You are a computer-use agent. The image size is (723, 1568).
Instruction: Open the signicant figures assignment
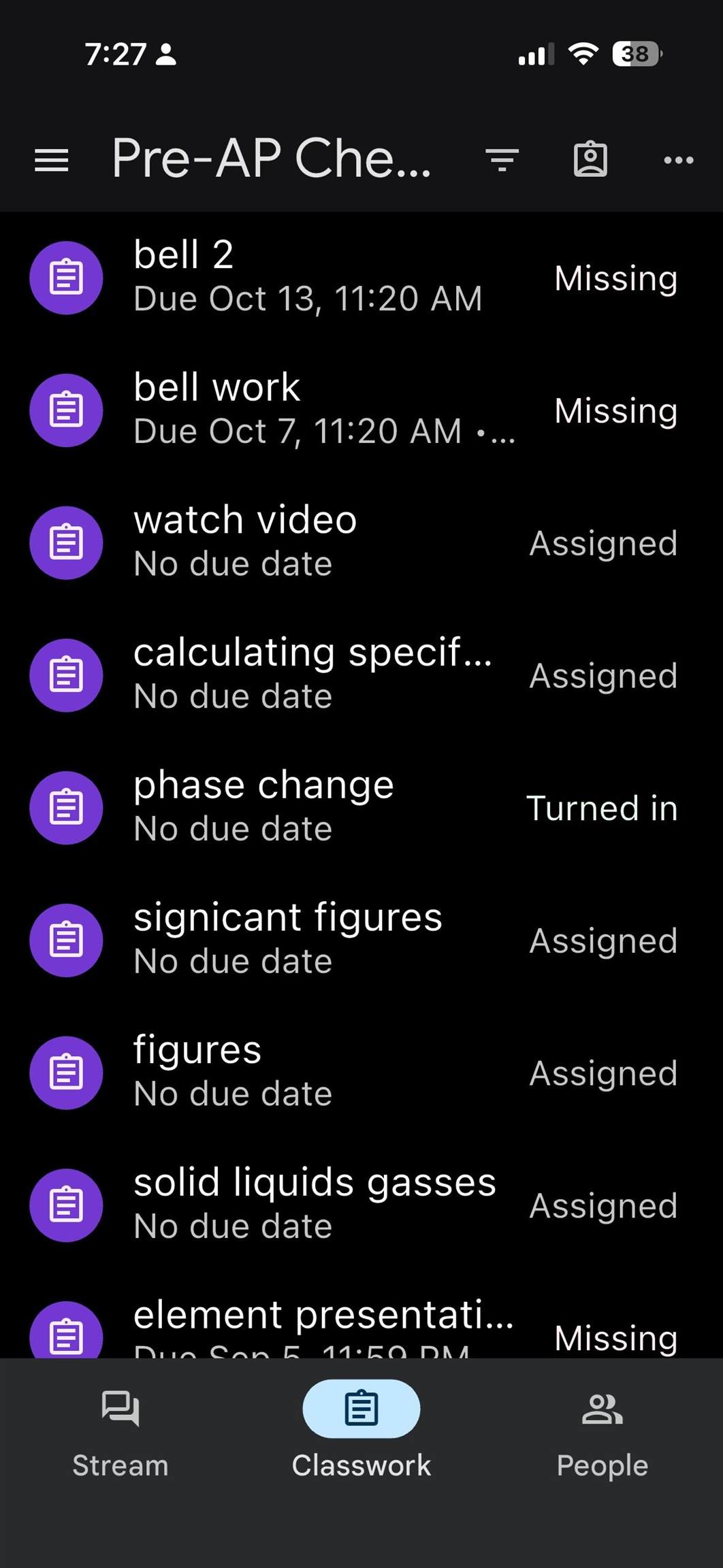point(308,940)
